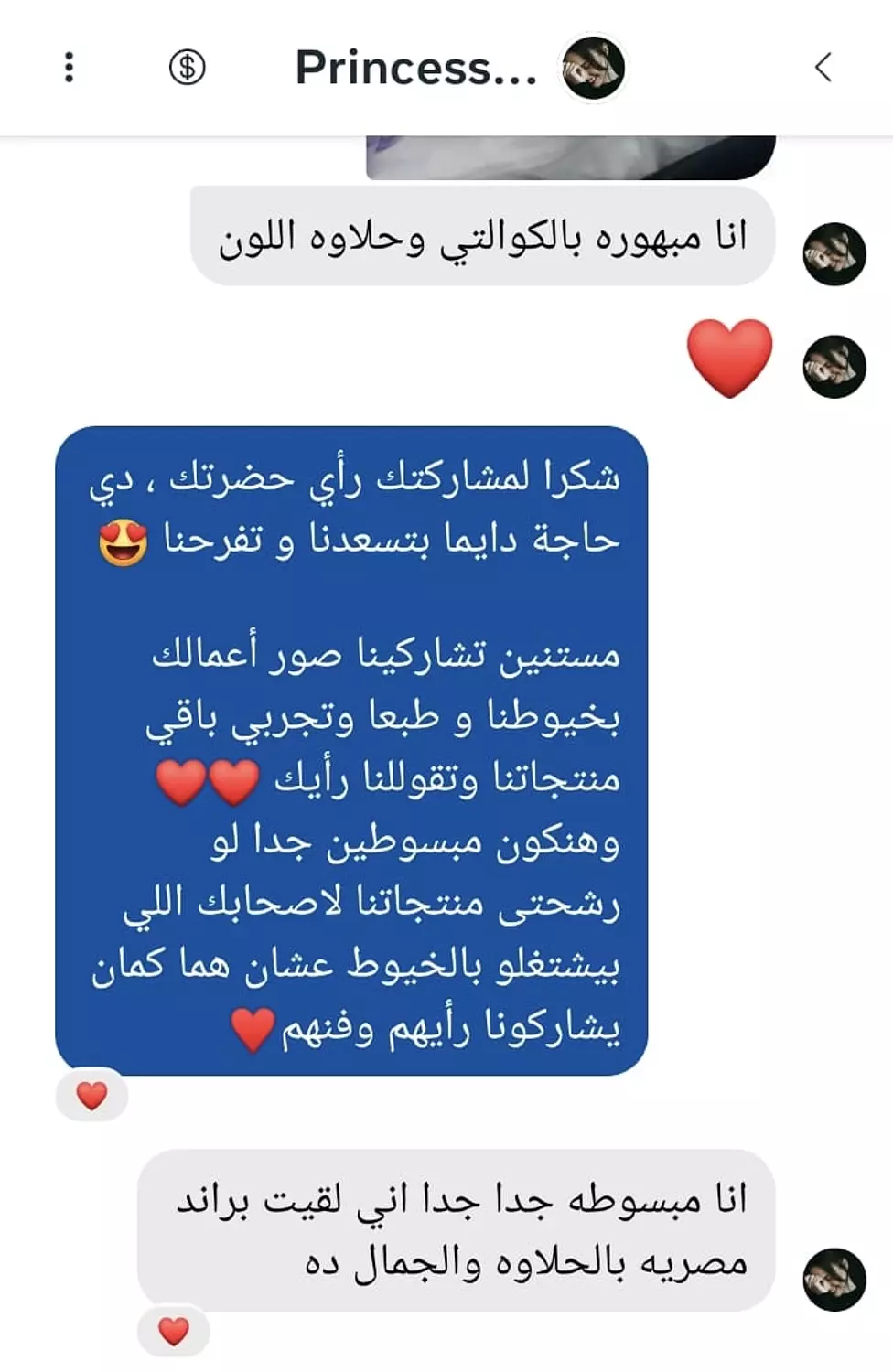Open Princess profile from the header avatar
The image size is (893, 1372).
tap(593, 68)
